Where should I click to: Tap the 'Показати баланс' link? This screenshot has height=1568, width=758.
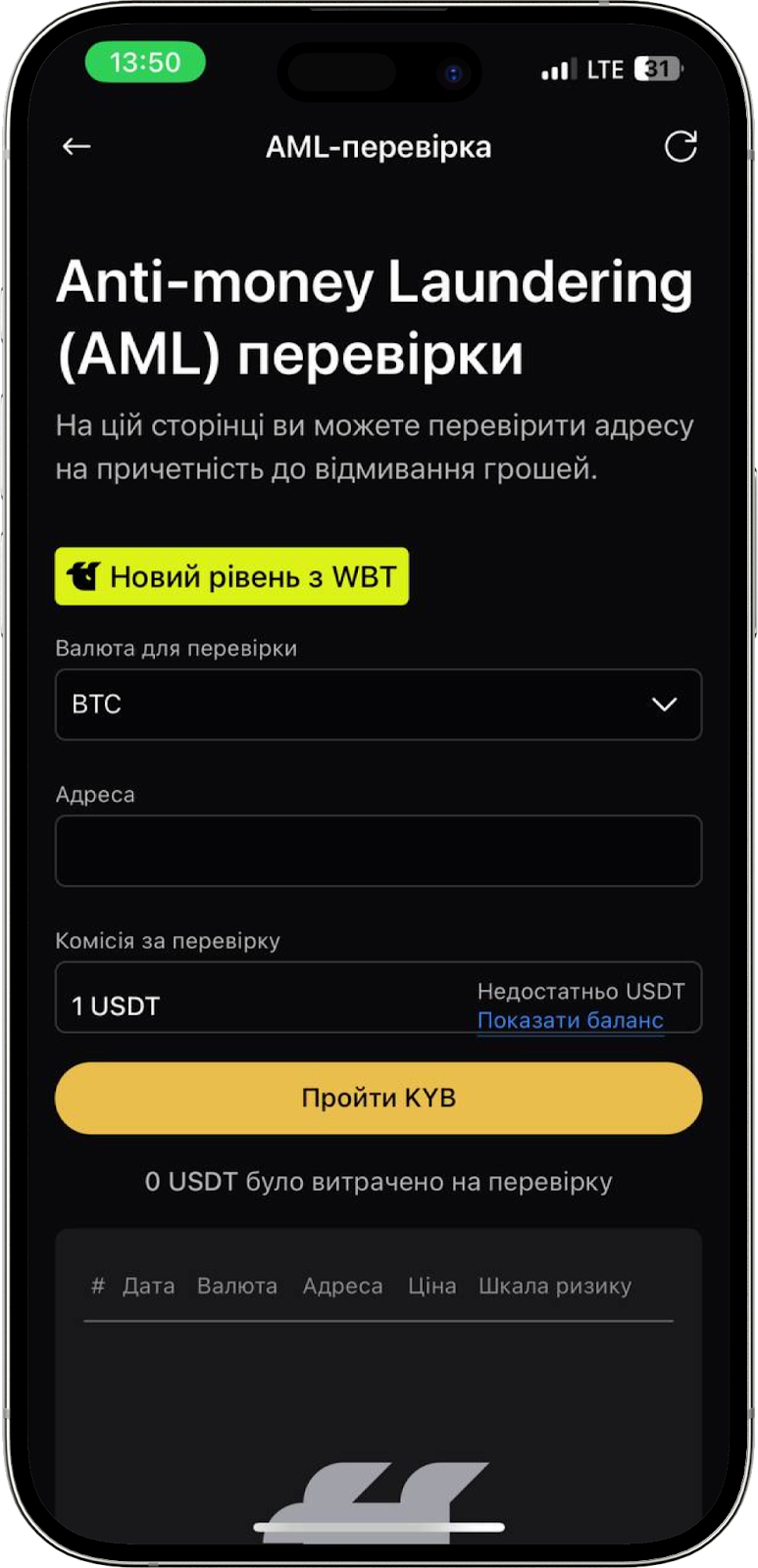(x=570, y=1020)
